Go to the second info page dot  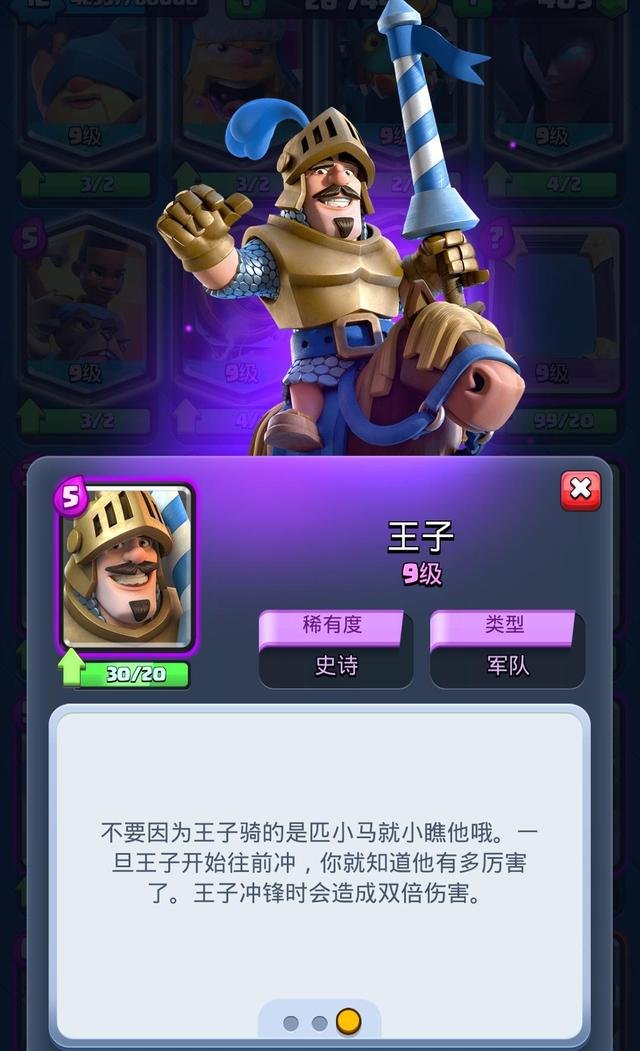pyautogui.click(x=319, y=1023)
